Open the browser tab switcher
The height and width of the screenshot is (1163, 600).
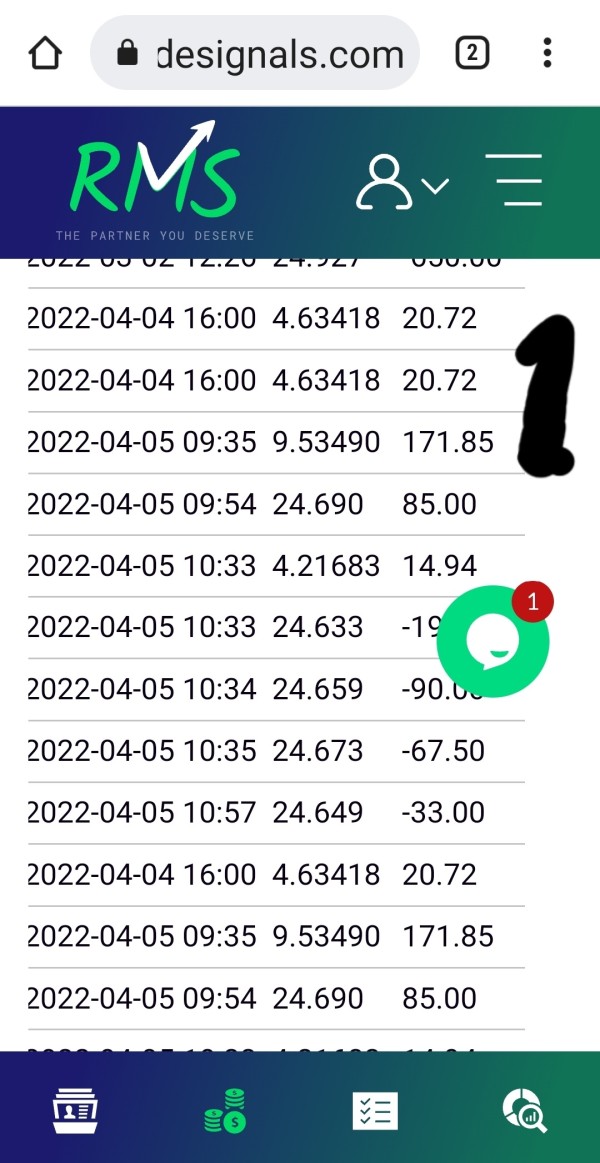472,53
